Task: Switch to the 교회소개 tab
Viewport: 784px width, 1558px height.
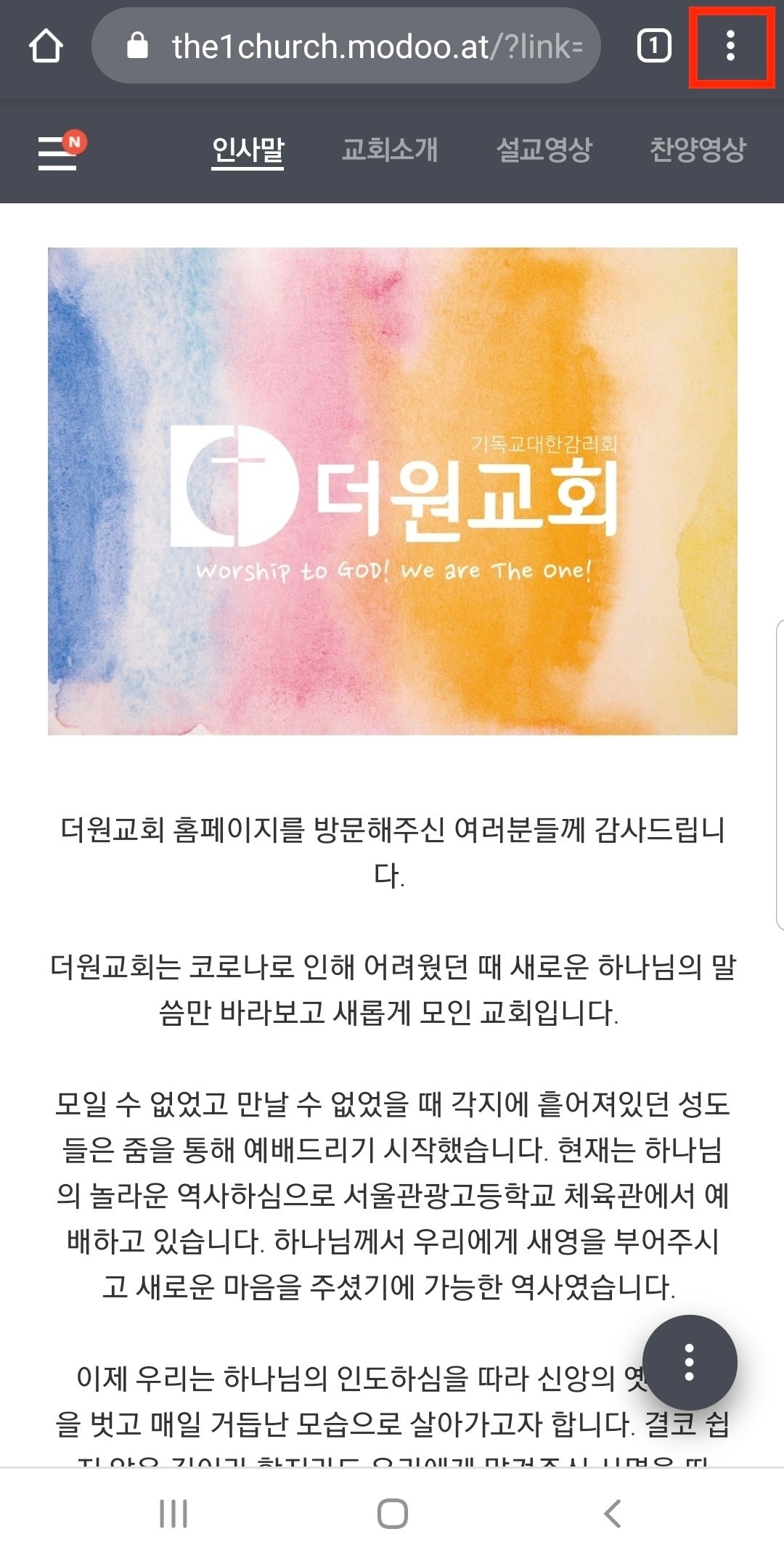Action: (390, 150)
